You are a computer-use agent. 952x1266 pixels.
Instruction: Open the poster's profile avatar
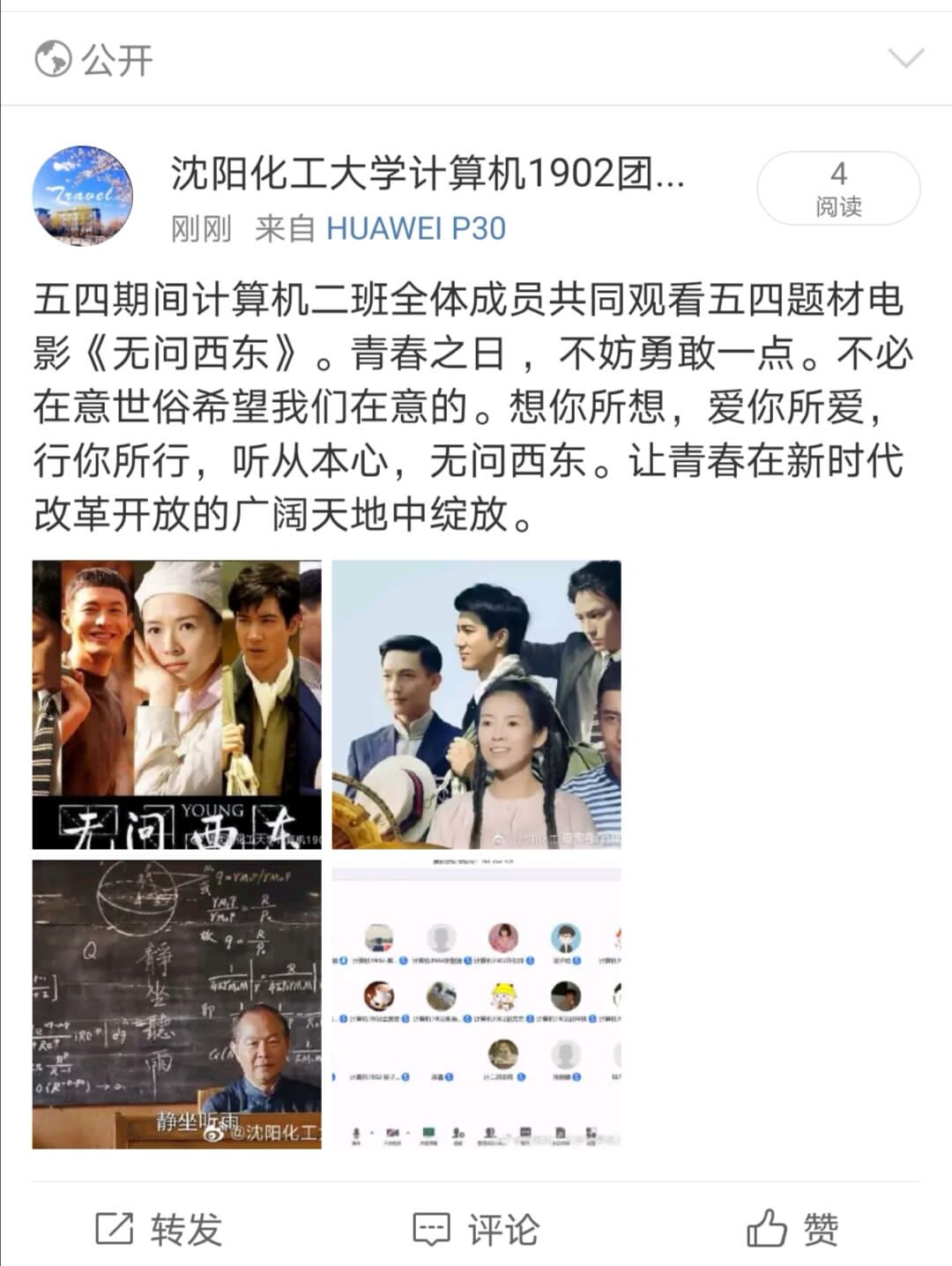82,196
